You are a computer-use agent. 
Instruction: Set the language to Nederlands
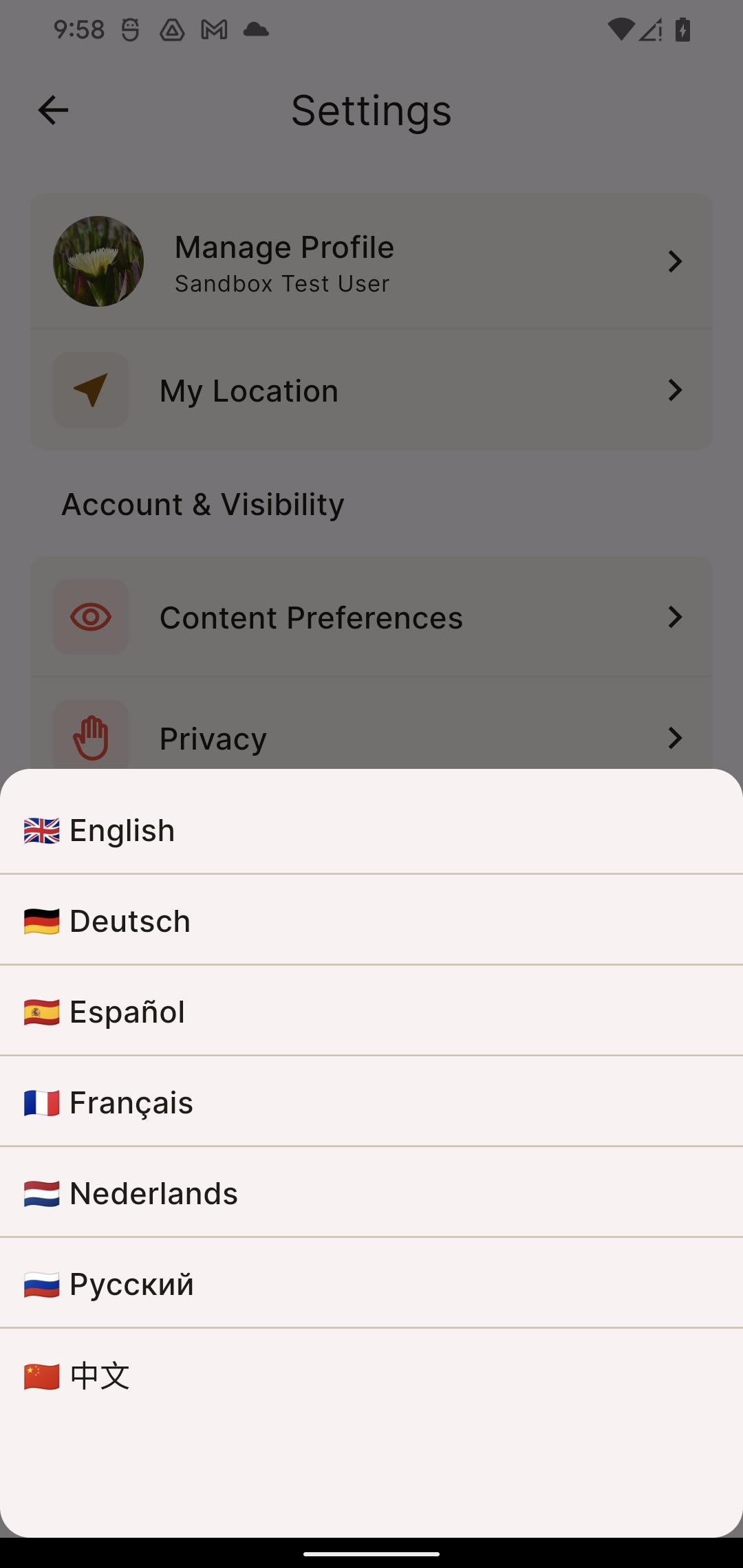[x=371, y=1193]
